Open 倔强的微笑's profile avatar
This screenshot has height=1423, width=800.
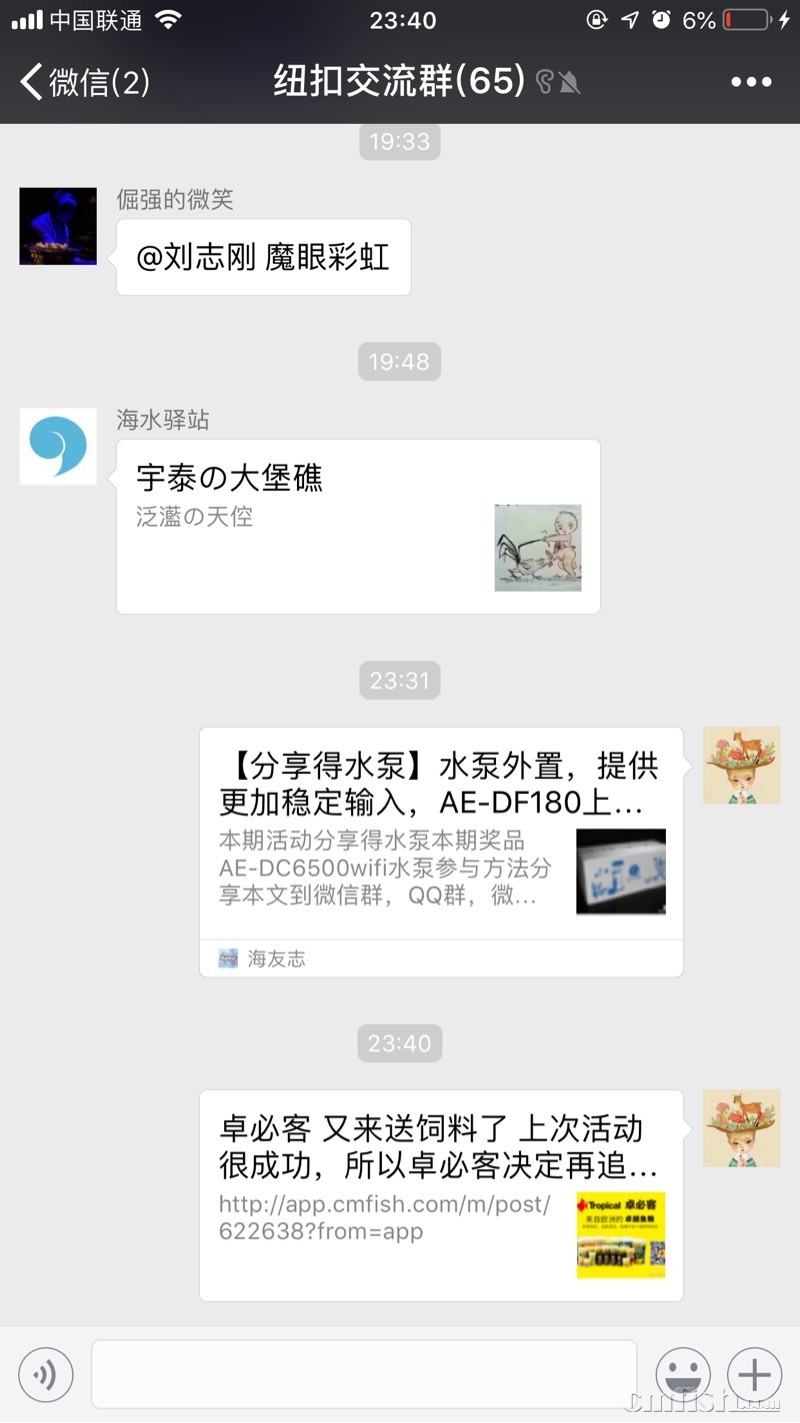[58, 226]
